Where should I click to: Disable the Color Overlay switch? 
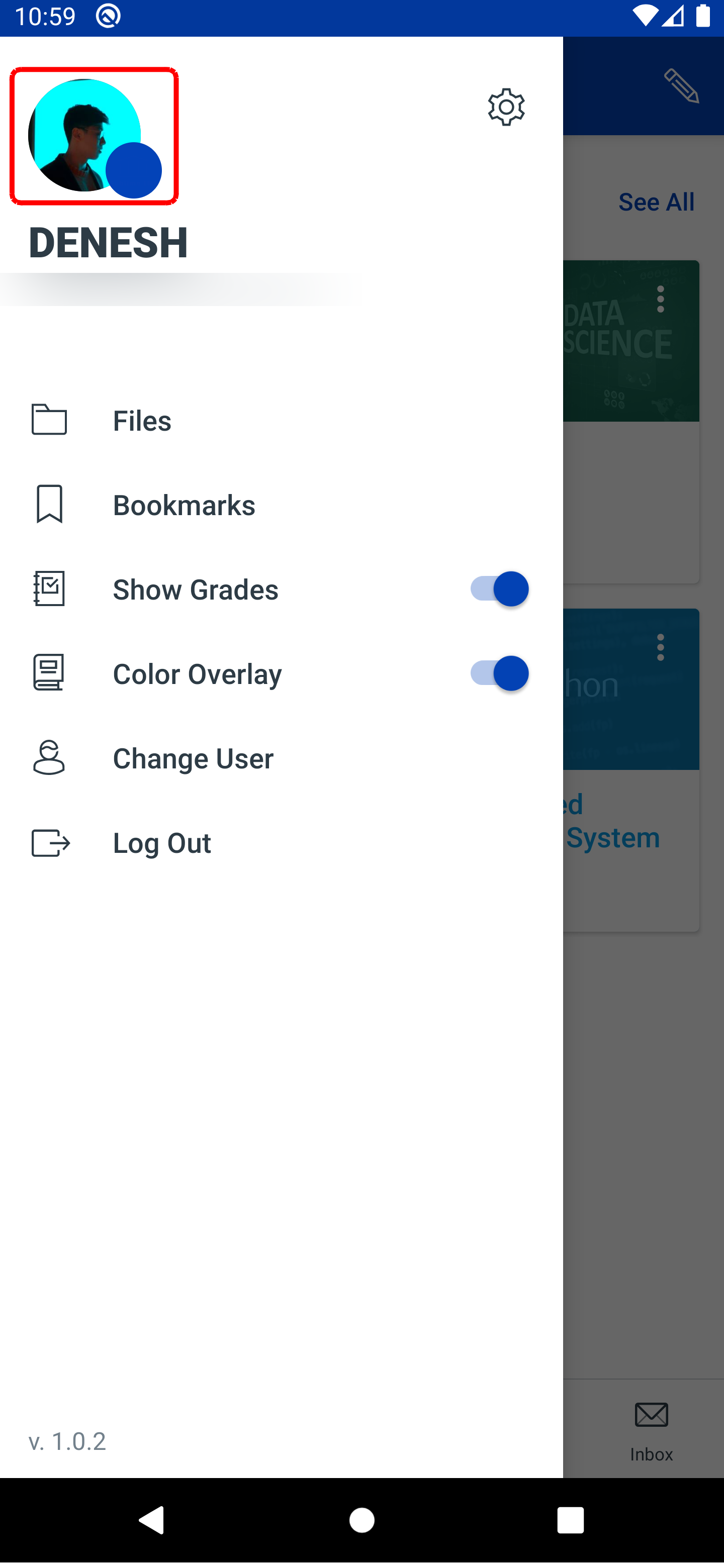499,673
